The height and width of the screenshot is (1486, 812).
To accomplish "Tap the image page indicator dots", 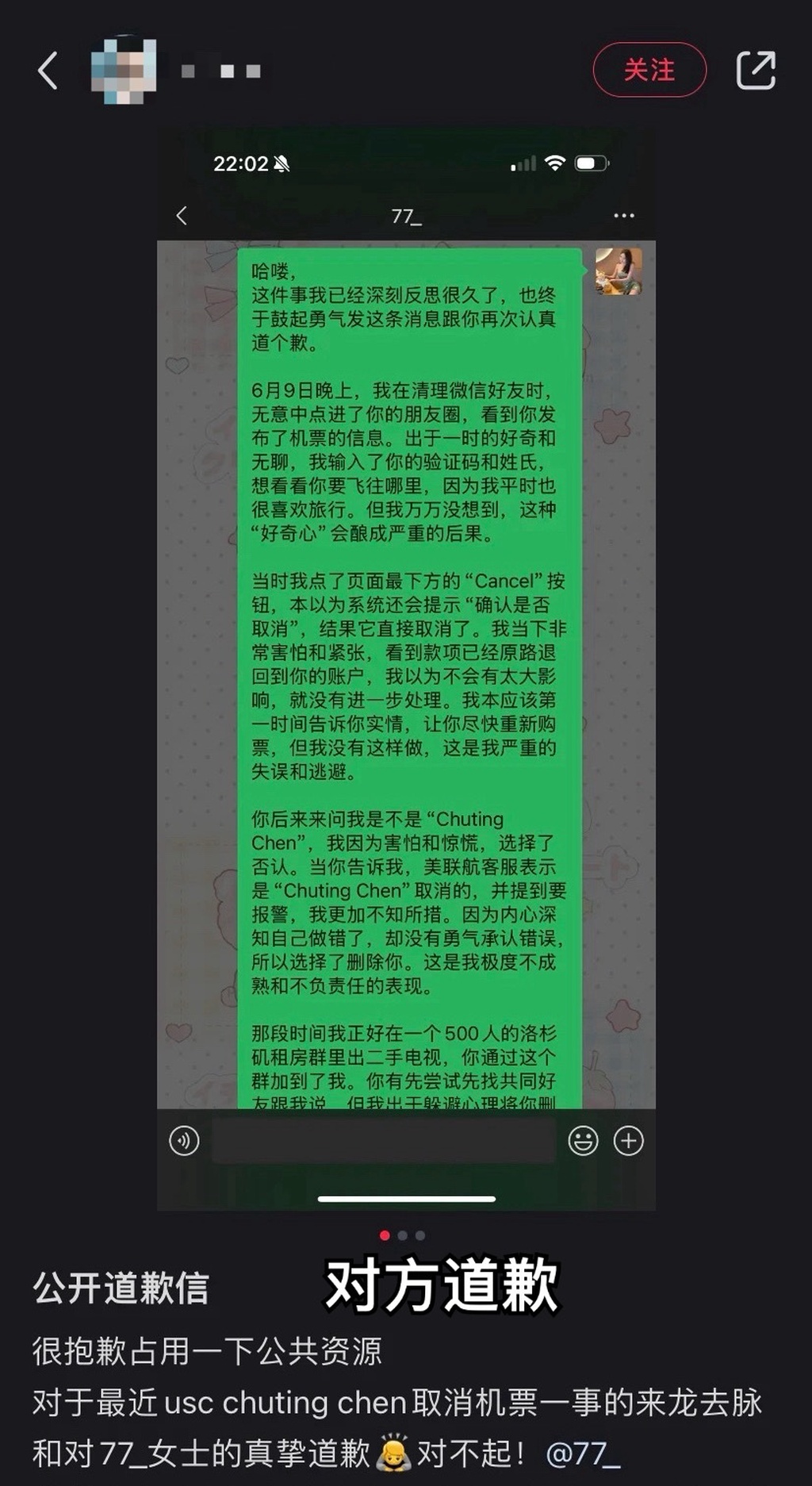I will point(402,1235).
